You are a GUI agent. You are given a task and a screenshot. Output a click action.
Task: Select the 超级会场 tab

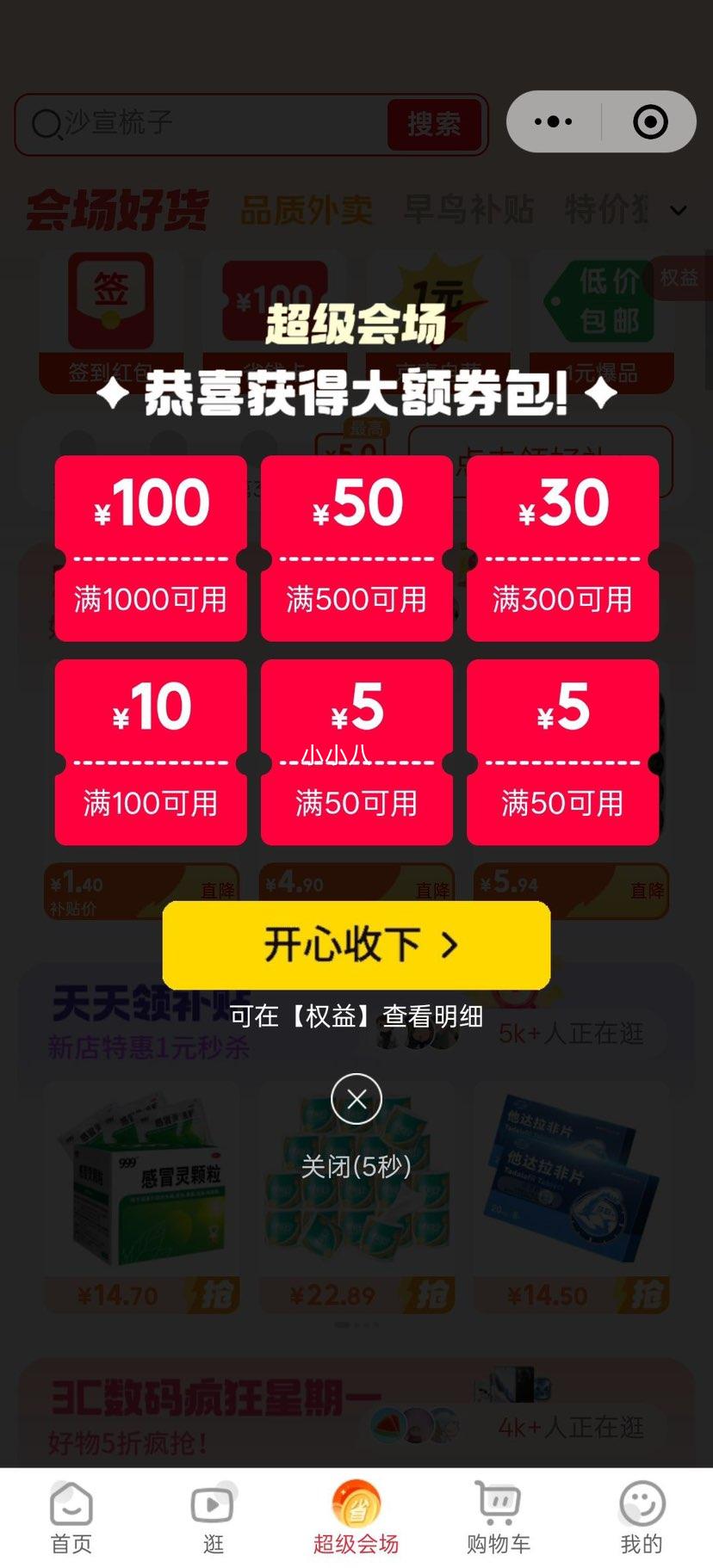[356, 1518]
